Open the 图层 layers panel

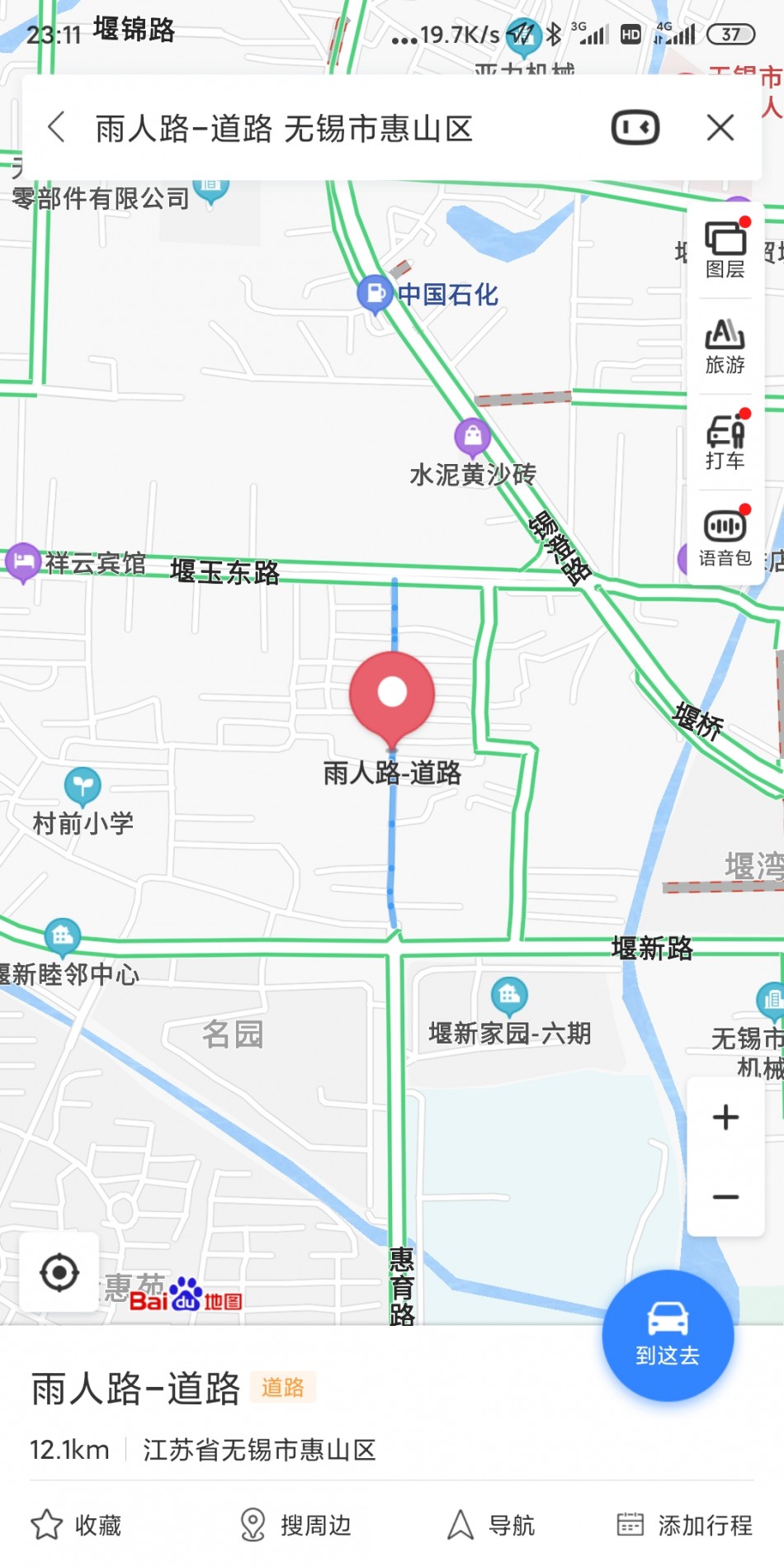click(725, 249)
